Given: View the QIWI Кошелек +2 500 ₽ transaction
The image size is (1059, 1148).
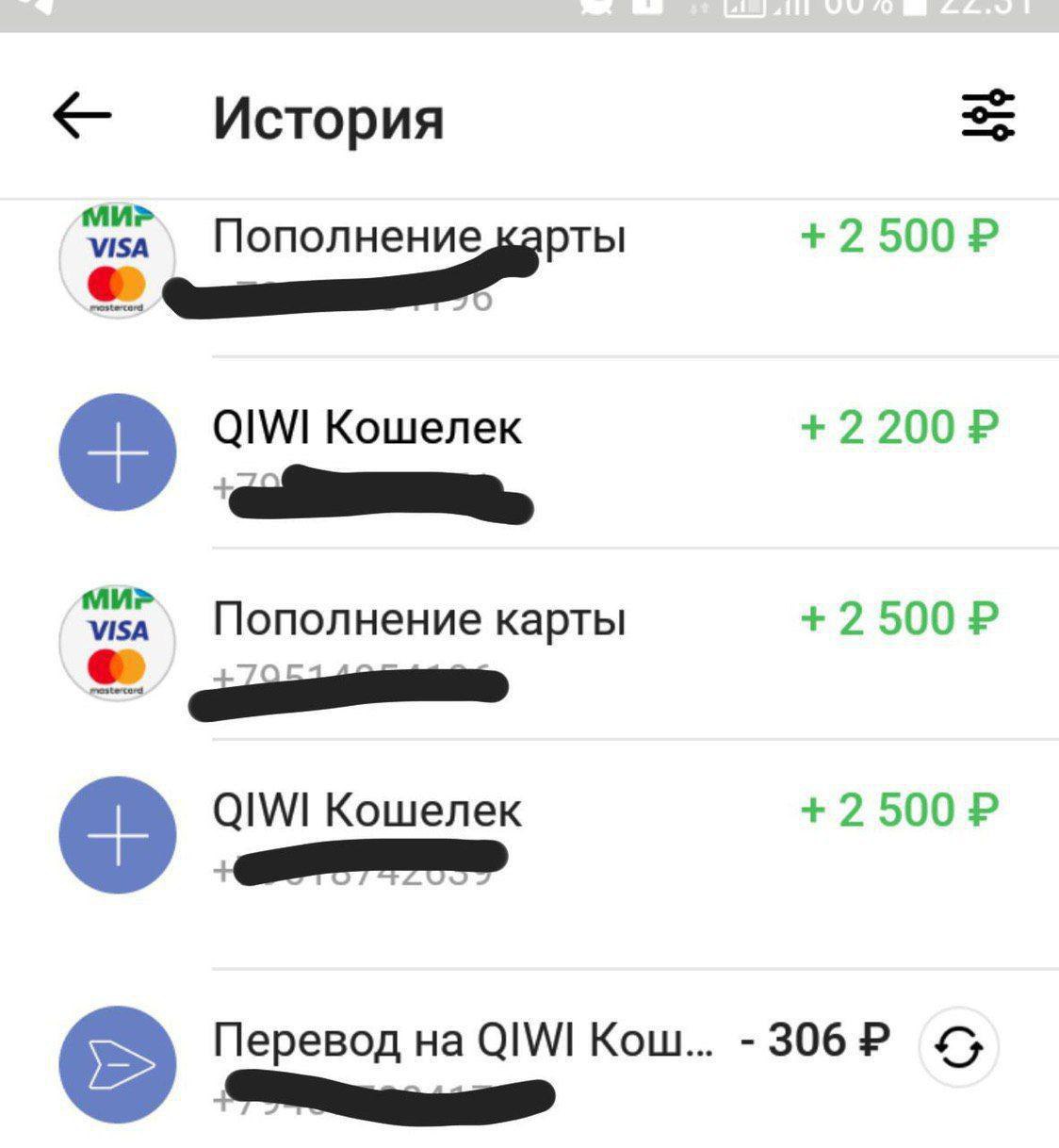Looking at the screenshot, I should point(528,835).
